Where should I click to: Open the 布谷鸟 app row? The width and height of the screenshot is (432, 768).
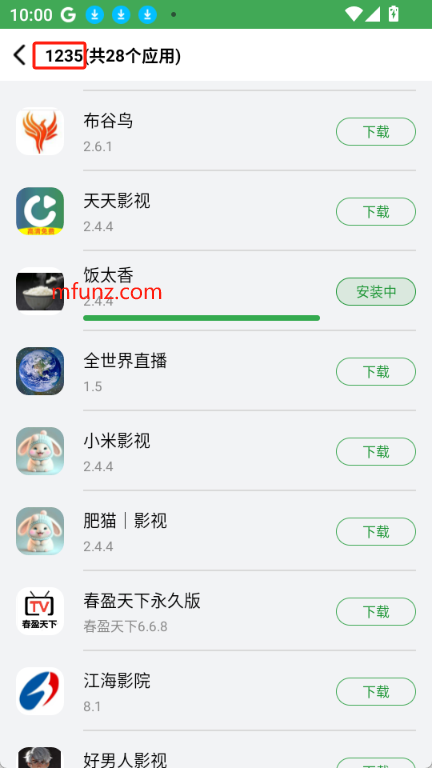(x=216, y=131)
